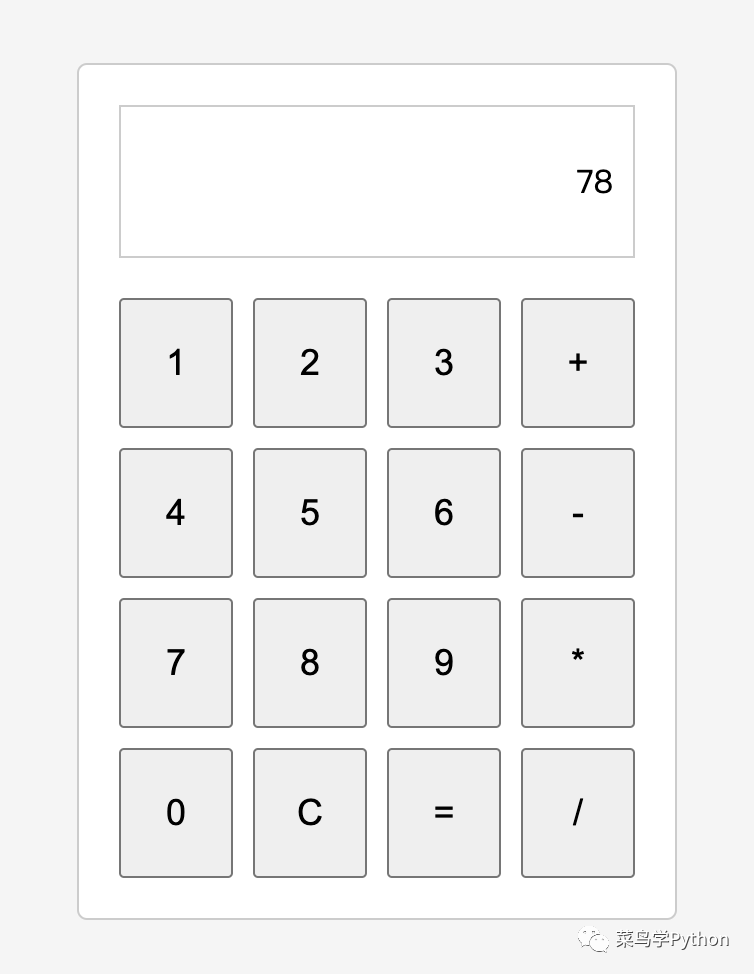Calculate the result with equals
This screenshot has width=754, height=974.
point(444,813)
